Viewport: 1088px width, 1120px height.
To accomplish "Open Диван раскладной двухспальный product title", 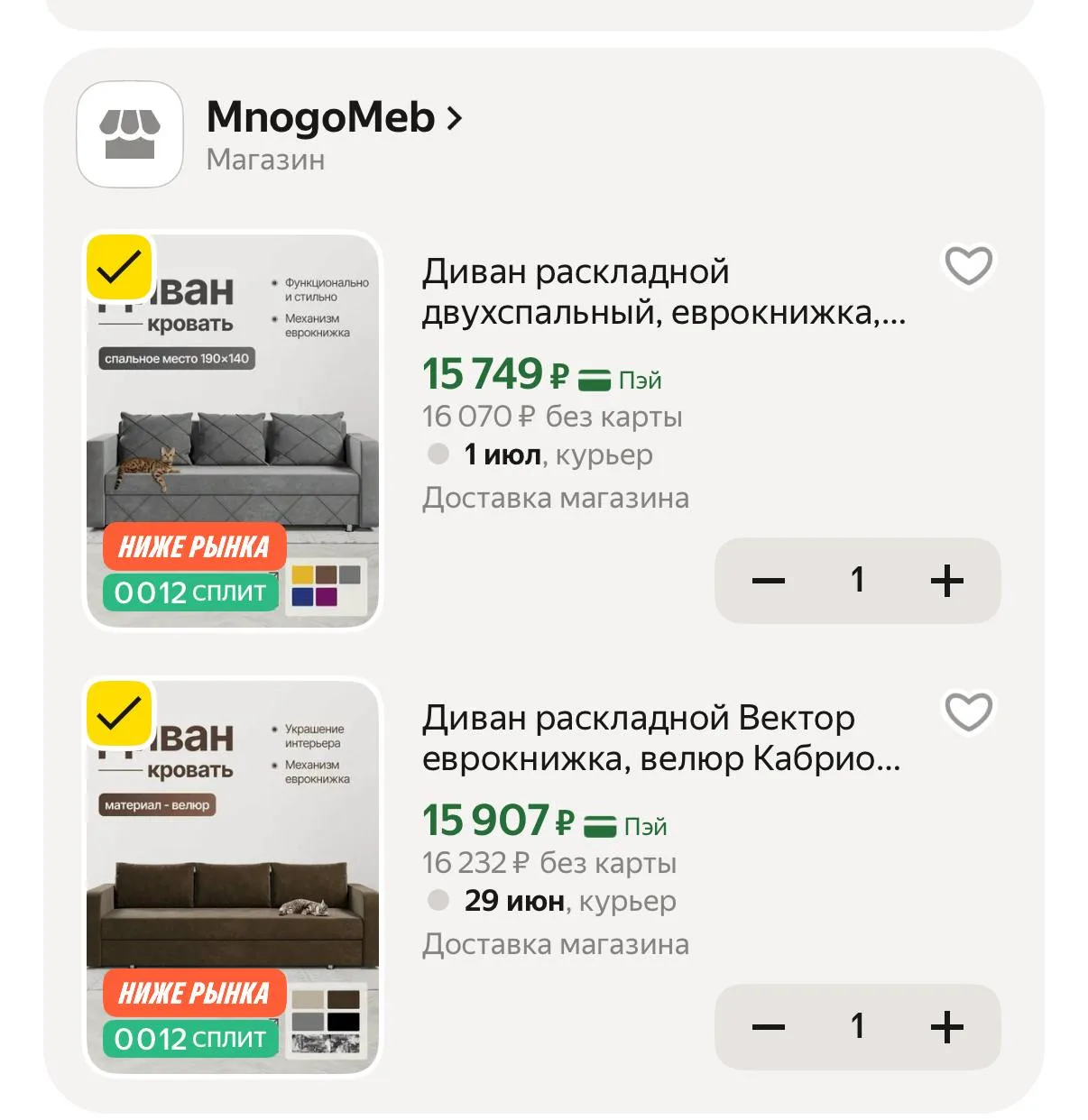I will (663, 292).
